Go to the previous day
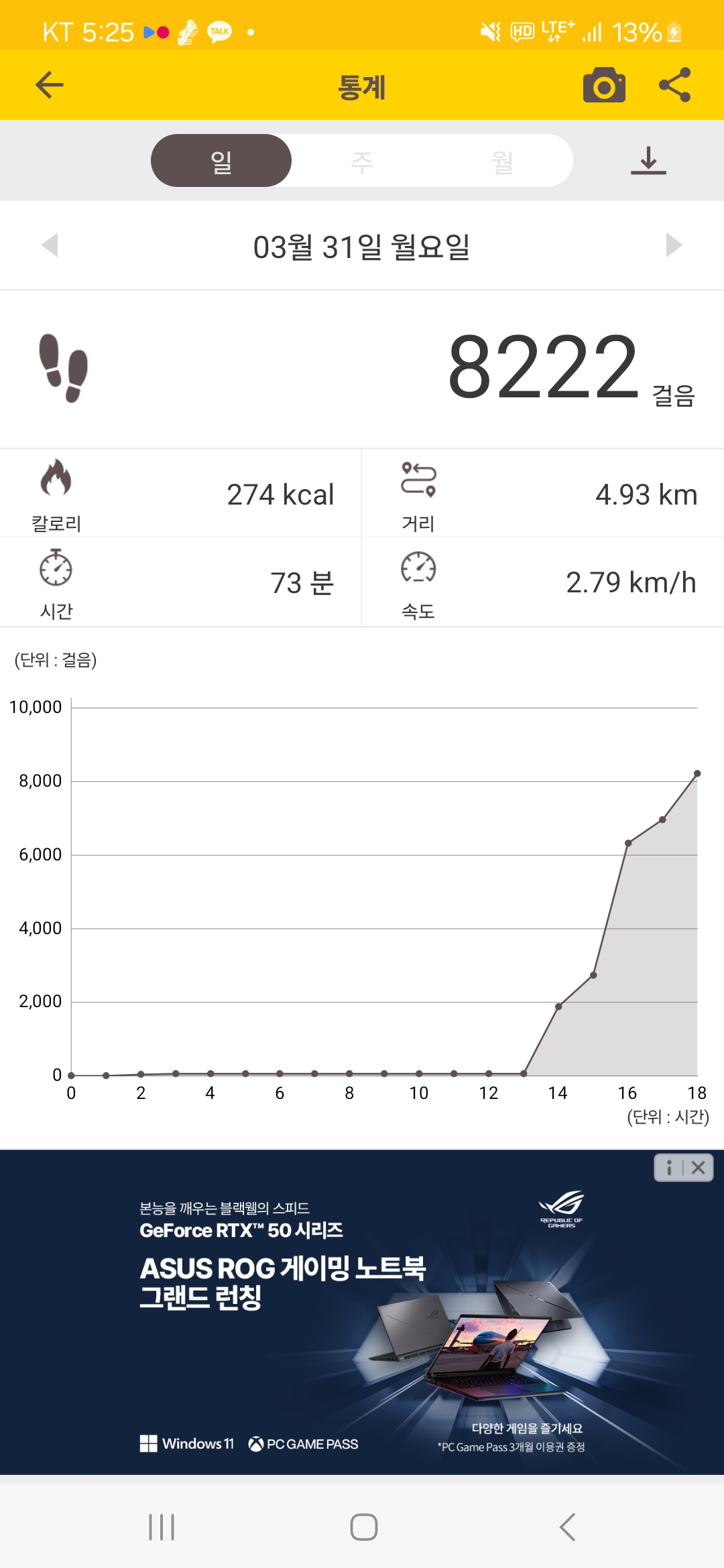Screen dimensions: 724x1568 (x=50, y=245)
